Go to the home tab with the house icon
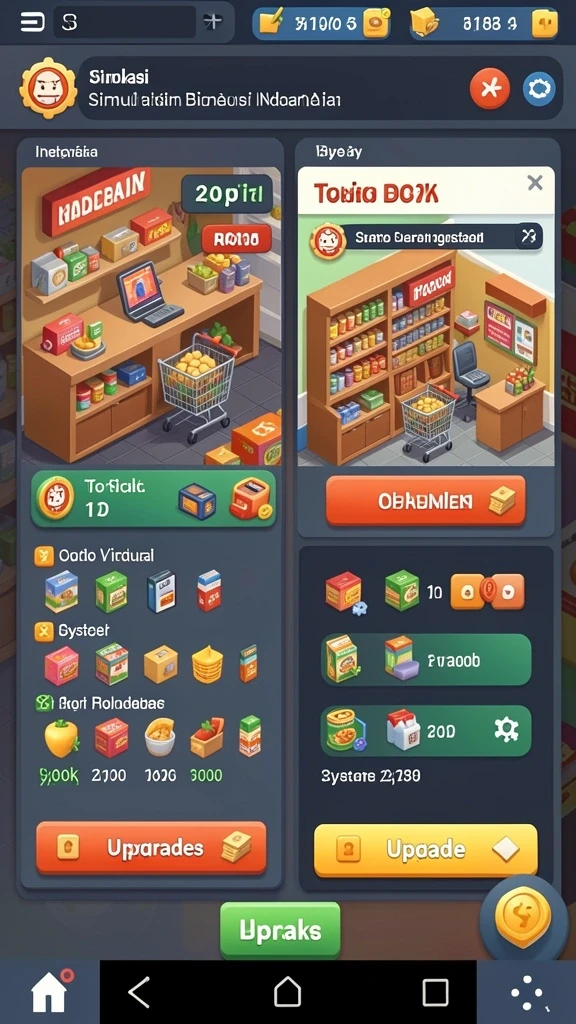 coord(49,992)
